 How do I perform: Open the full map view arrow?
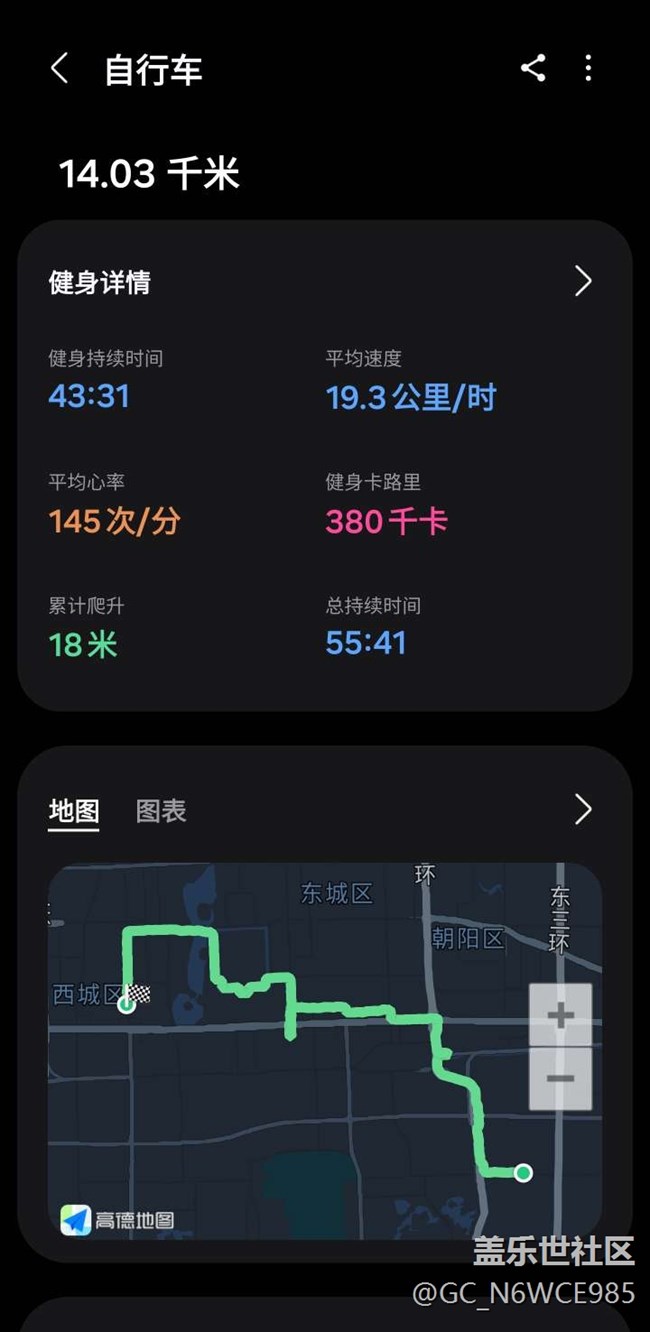point(583,809)
